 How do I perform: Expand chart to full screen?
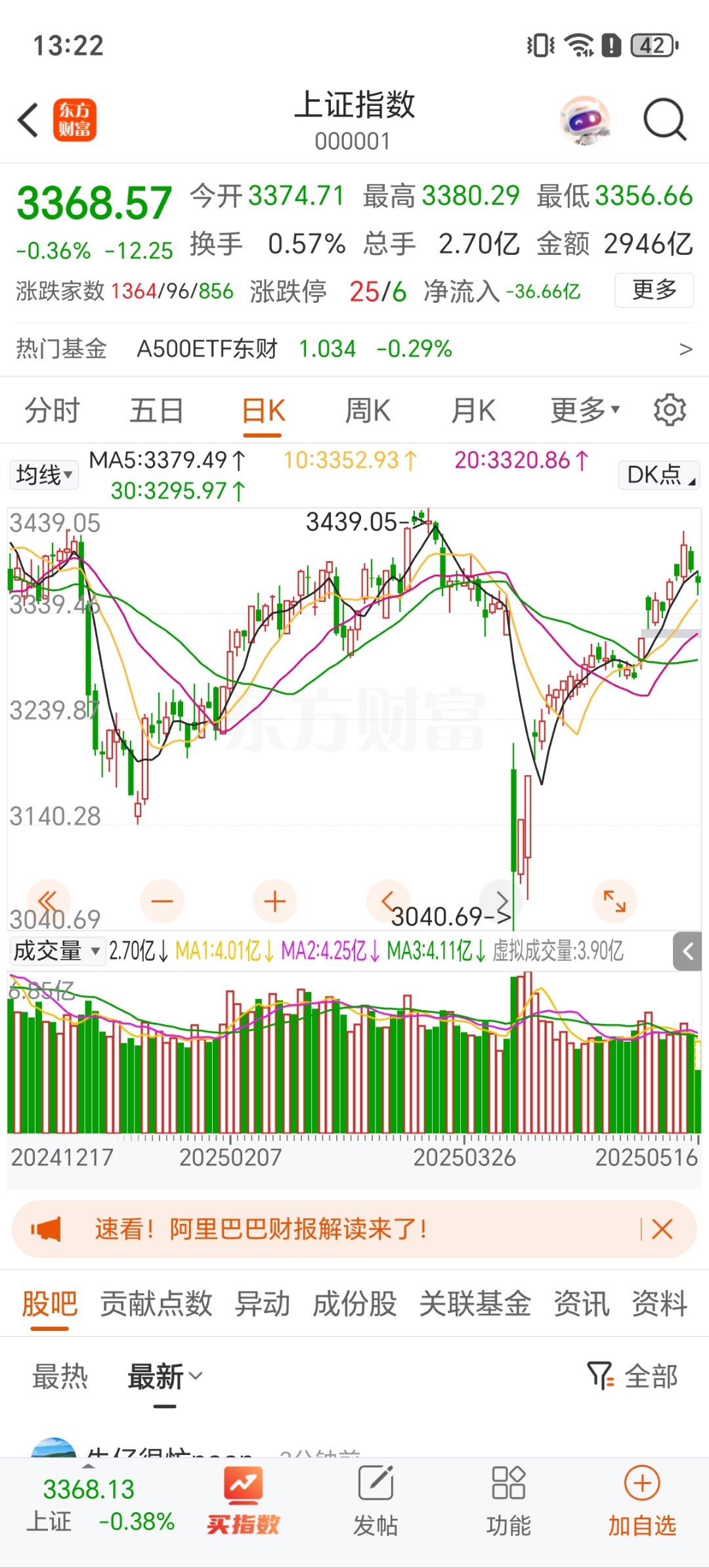pyautogui.click(x=614, y=901)
